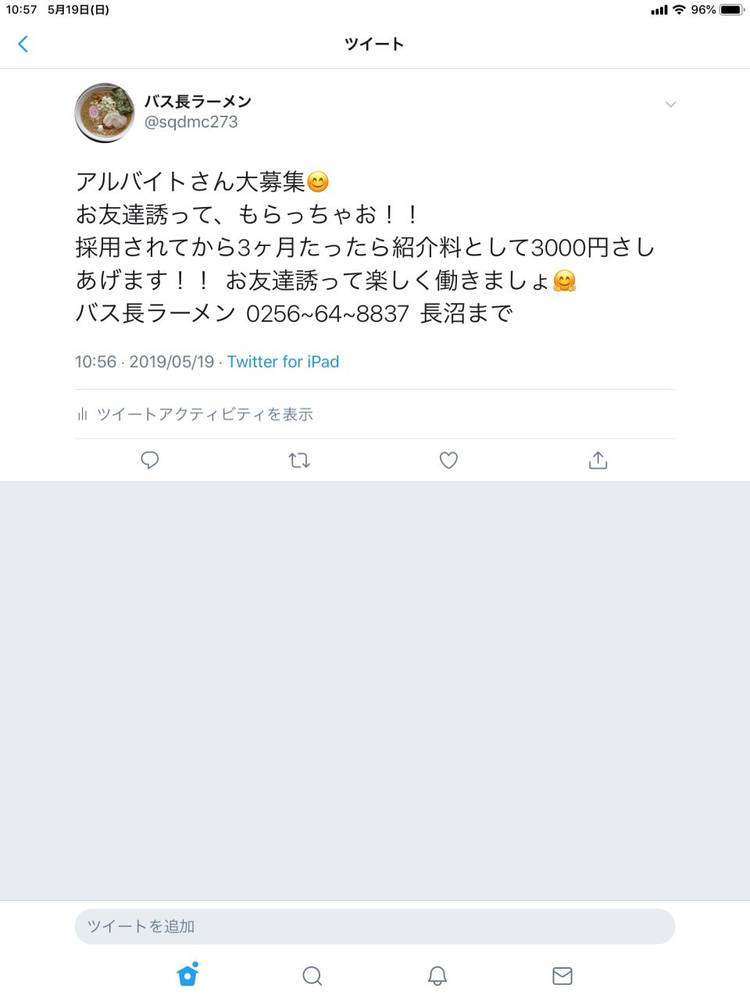Like this tweet
750x1000 pixels.
click(x=449, y=460)
